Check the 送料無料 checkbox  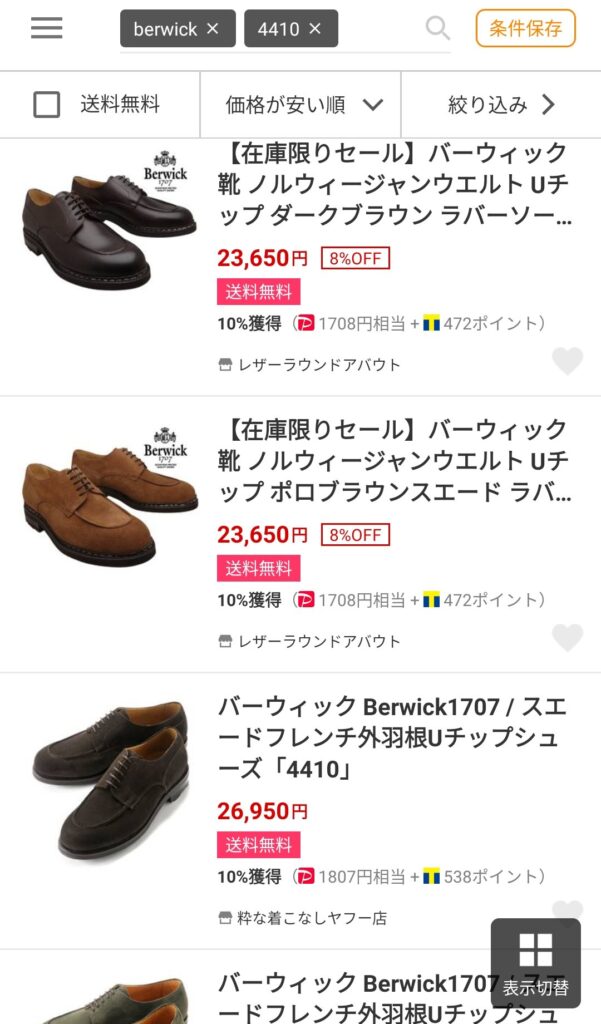[47, 104]
